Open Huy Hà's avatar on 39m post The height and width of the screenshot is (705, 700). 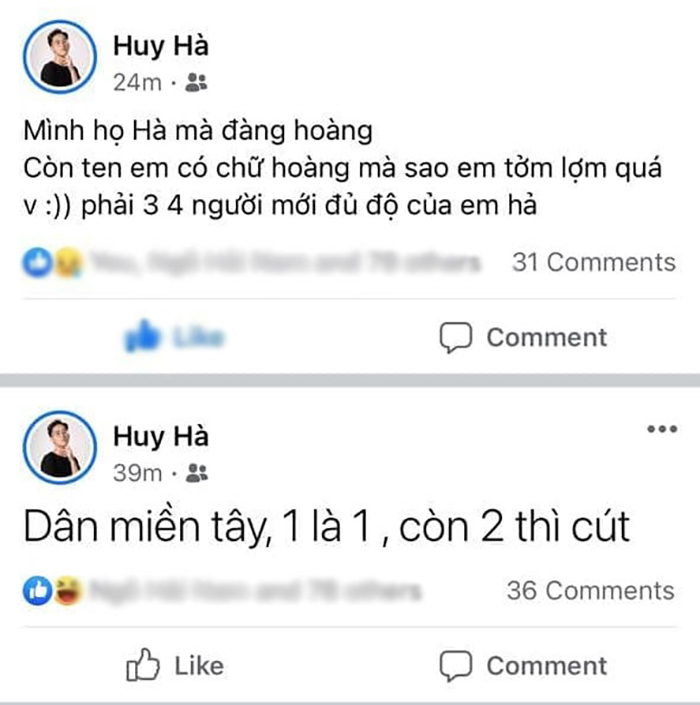point(57,447)
